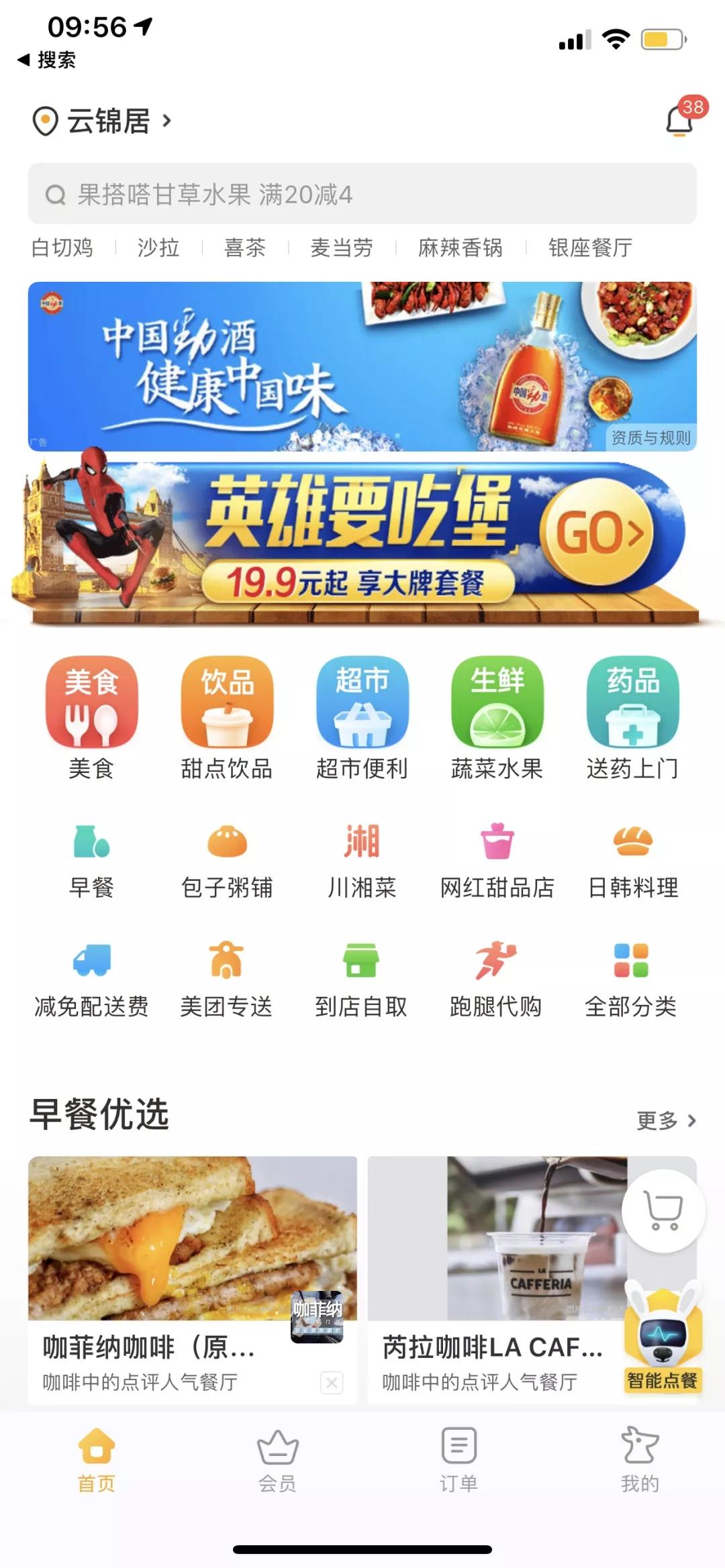Browse 甜点饮品 category
The width and height of the screenshot is (725, 1568).
(227, 717)
